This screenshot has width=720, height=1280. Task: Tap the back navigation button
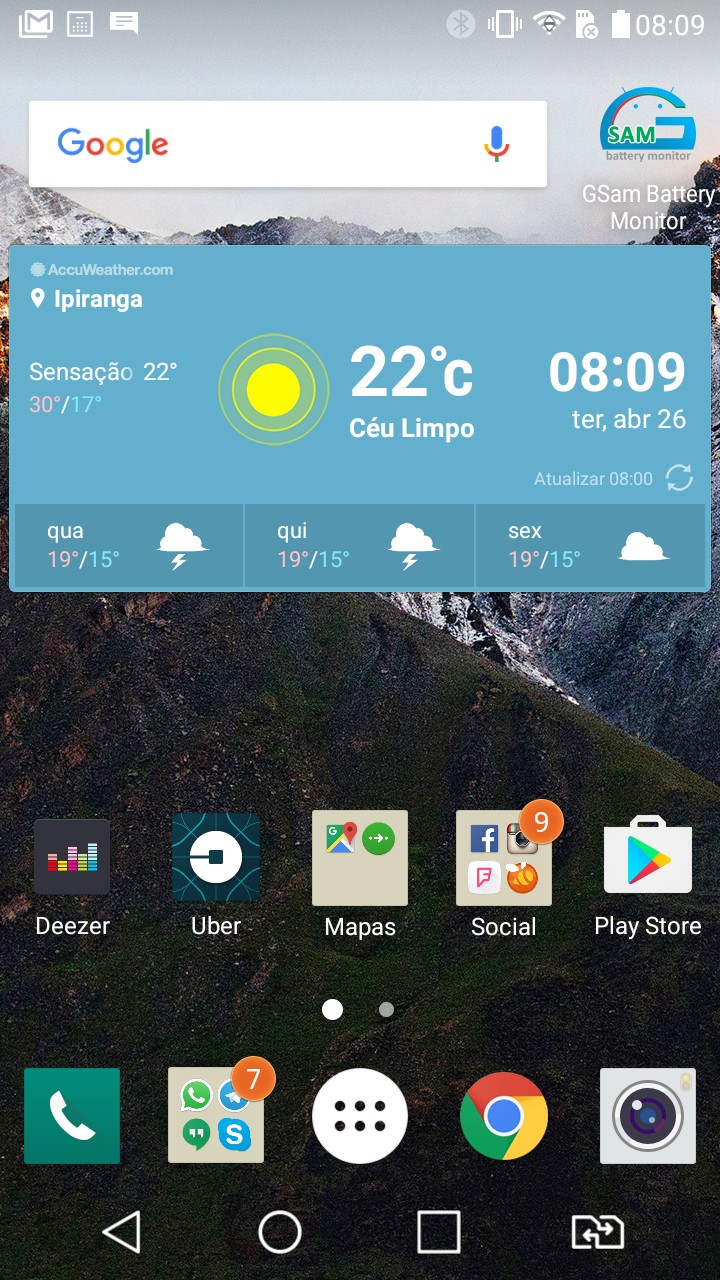tap(122, 1232)
